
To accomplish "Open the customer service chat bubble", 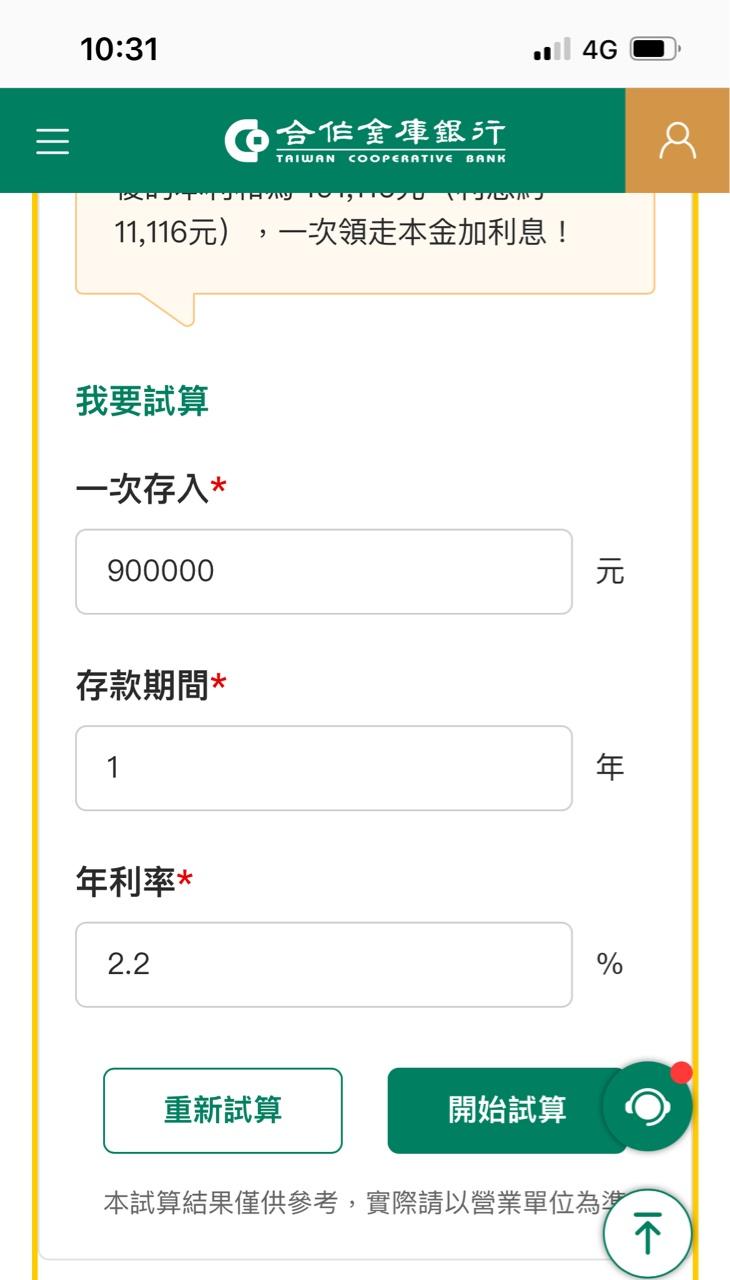I will [647, 1106].
